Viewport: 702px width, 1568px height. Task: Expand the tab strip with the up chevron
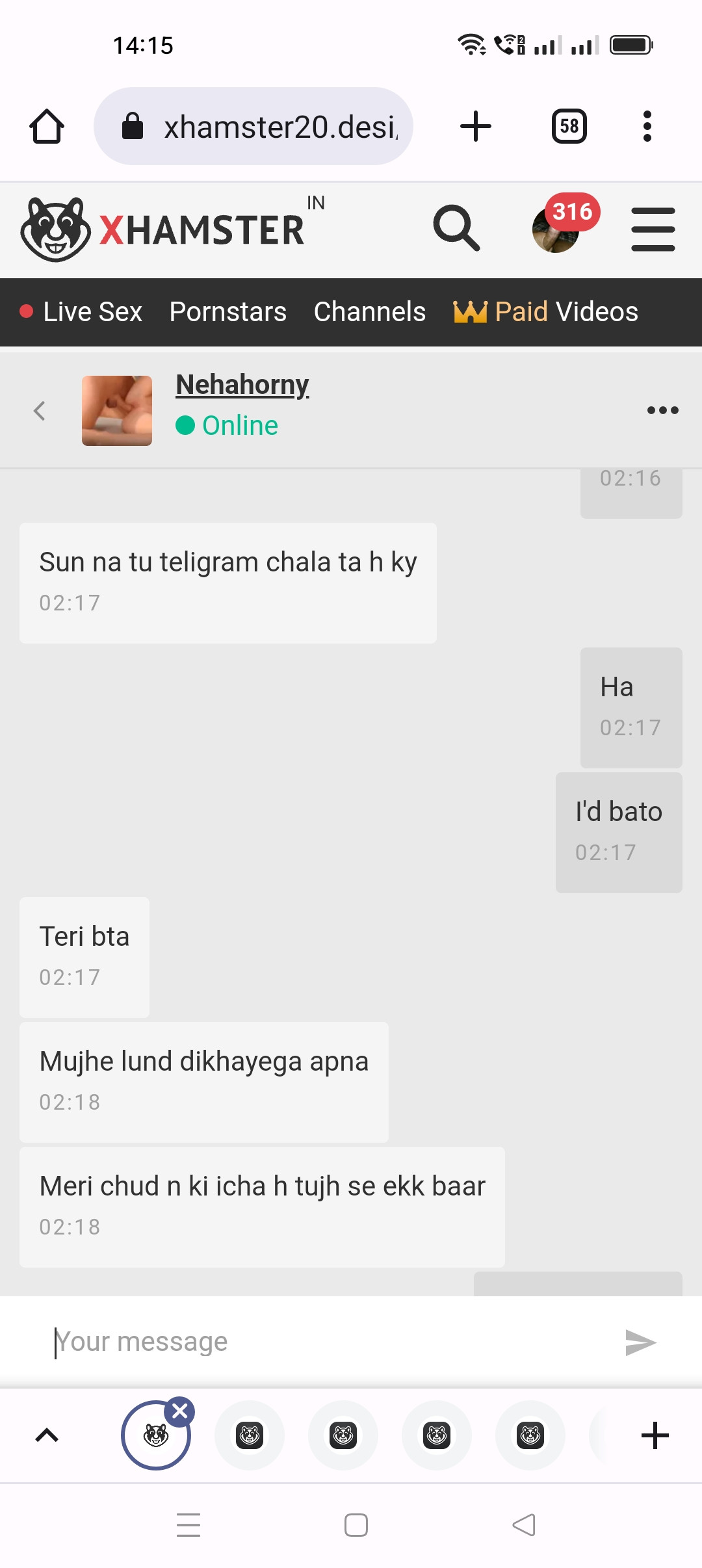coord(47,1435)
